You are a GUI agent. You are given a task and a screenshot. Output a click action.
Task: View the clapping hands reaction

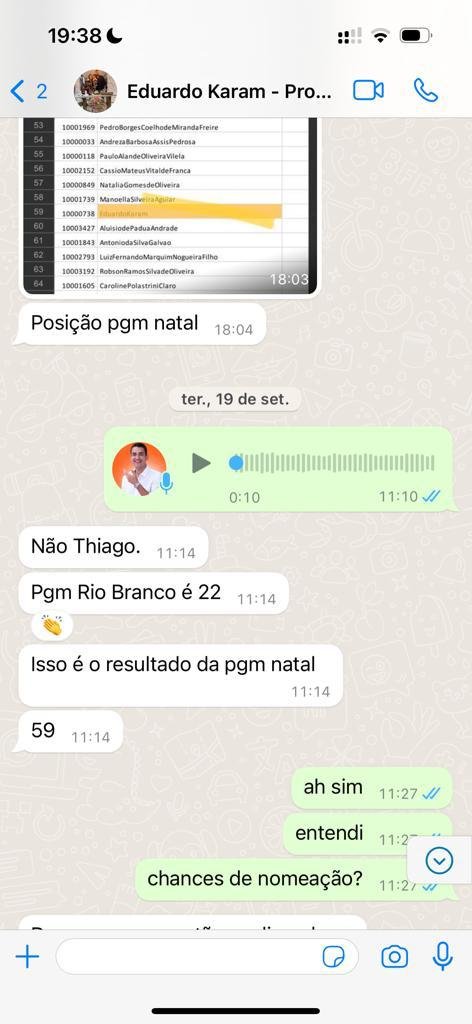[52, 626]
